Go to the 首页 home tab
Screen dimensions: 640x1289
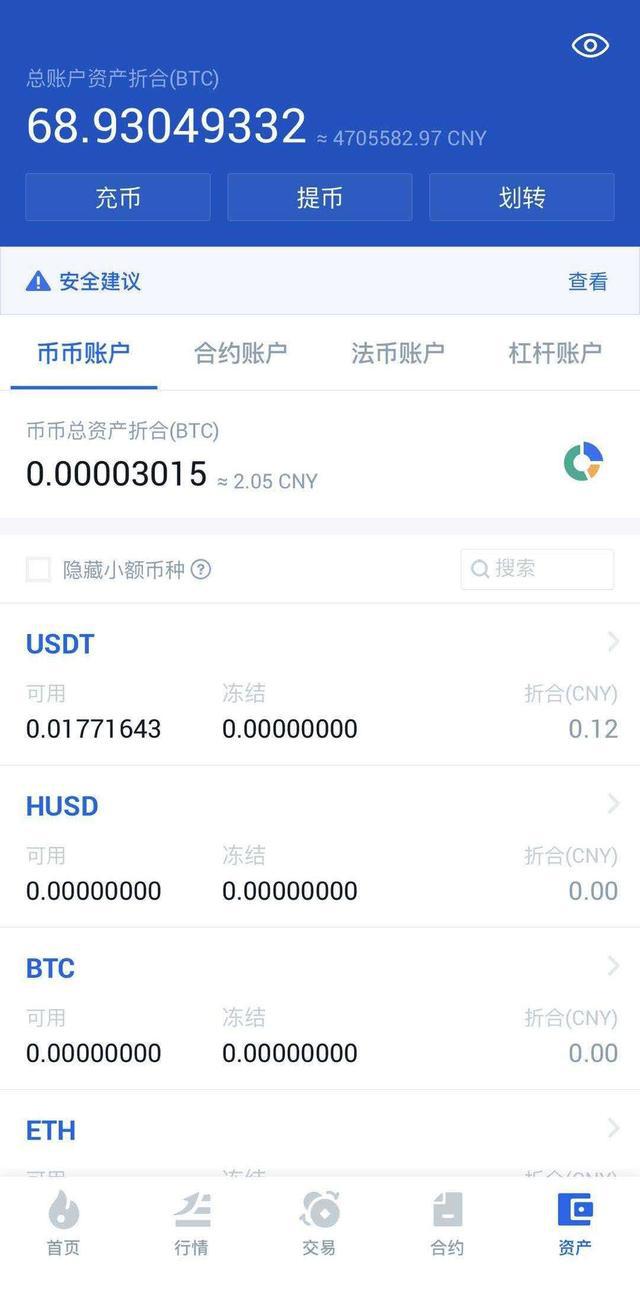pos(63,1222)
